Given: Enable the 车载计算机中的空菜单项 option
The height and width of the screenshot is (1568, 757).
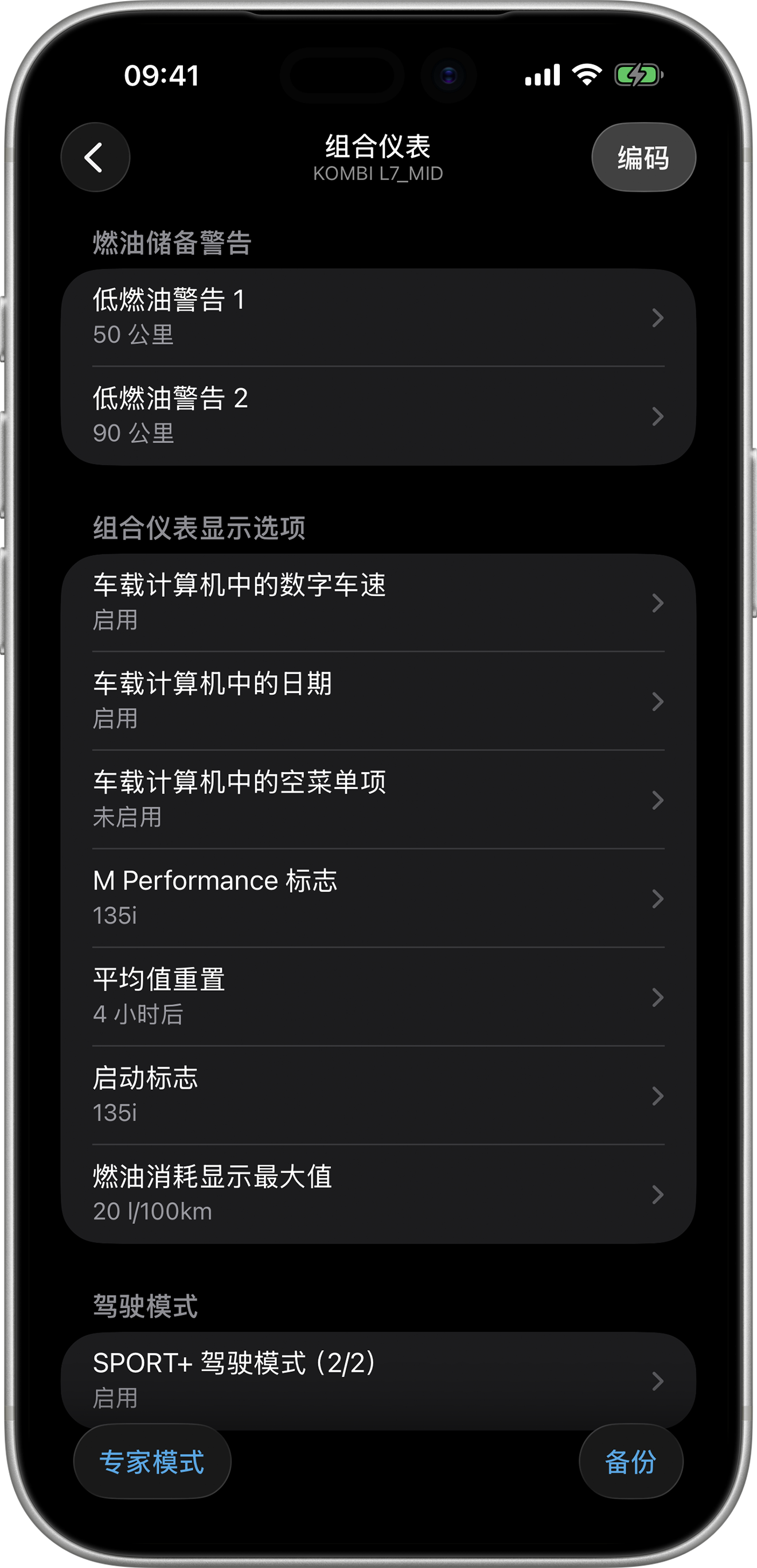Looking at the screenshot, I should [377, 800].
